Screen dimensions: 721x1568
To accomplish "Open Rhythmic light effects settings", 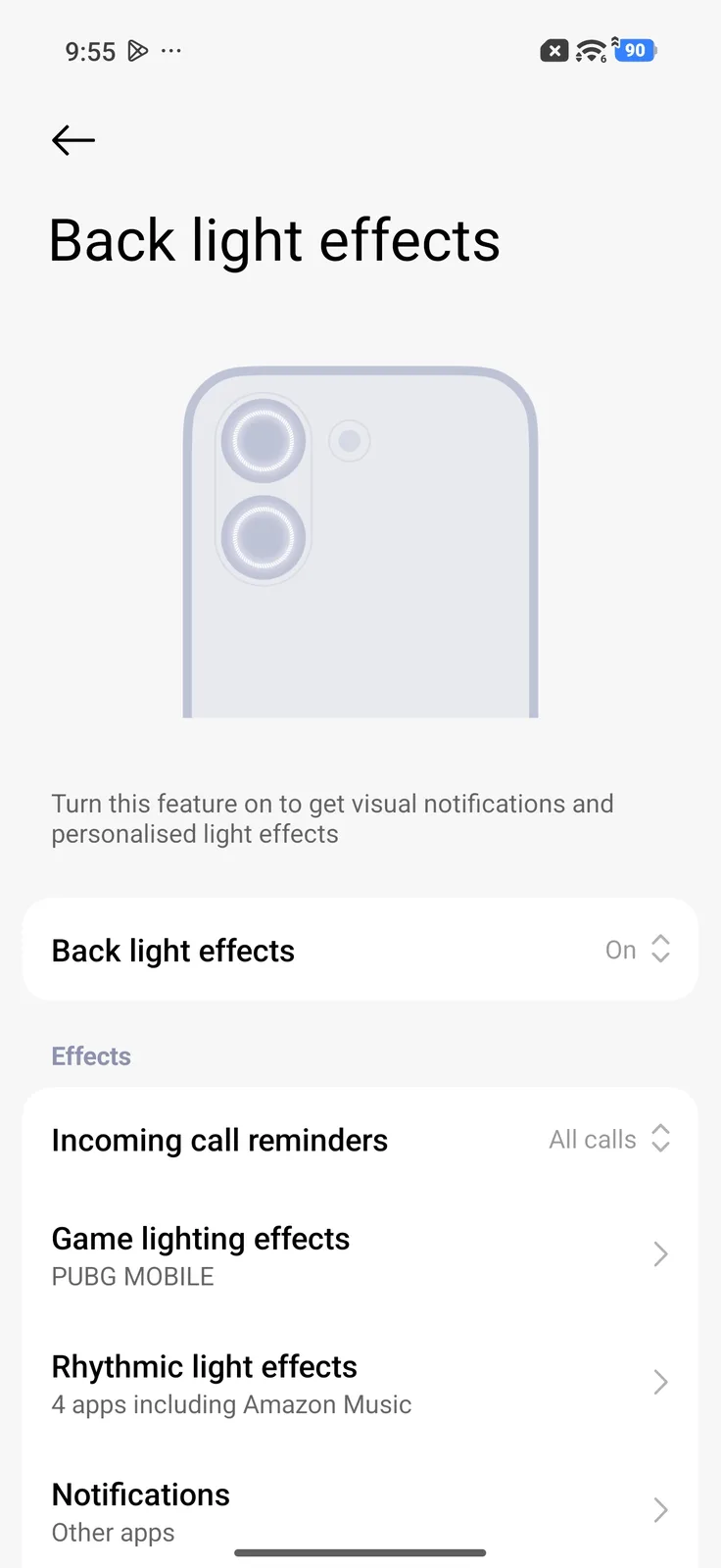I will tap(360, 1383).
